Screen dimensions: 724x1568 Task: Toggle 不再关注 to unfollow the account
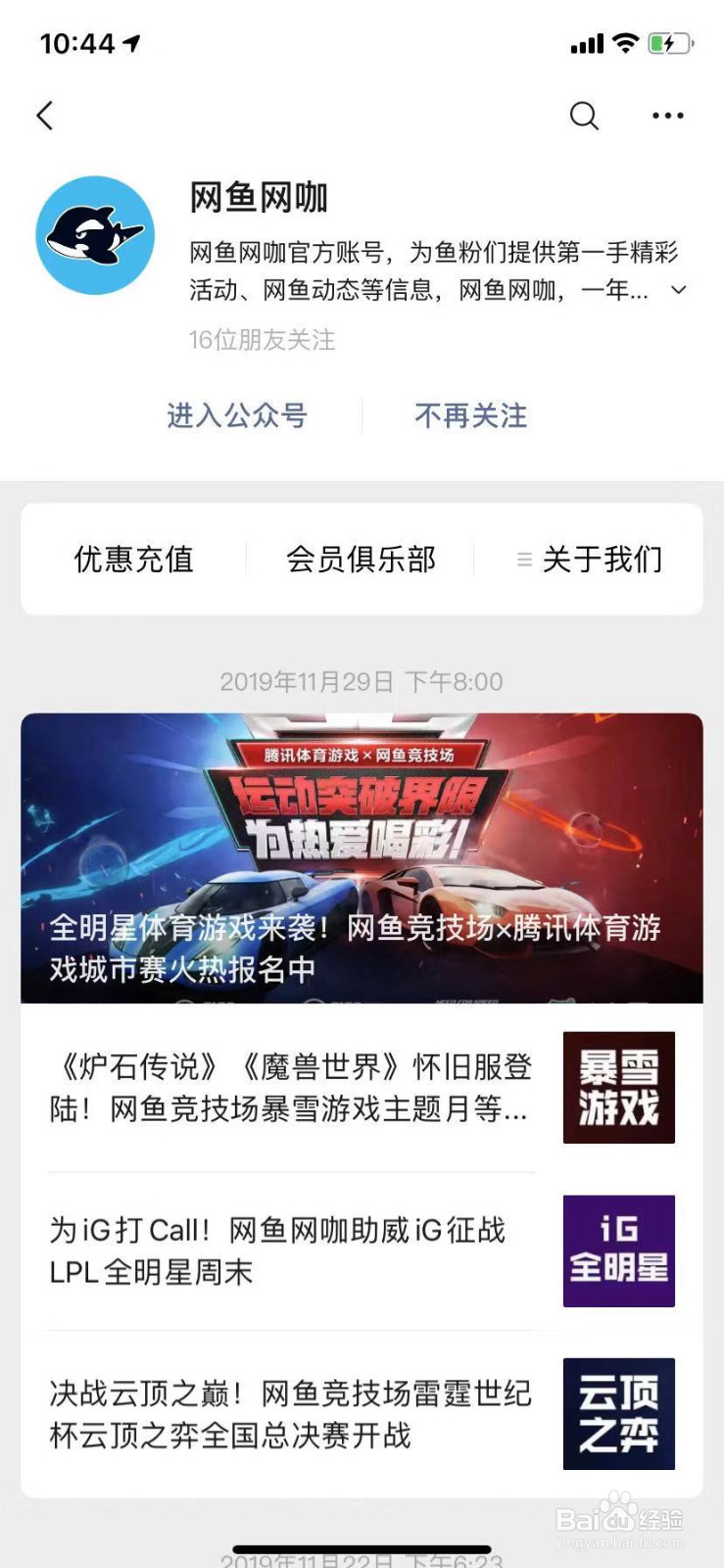469,416
